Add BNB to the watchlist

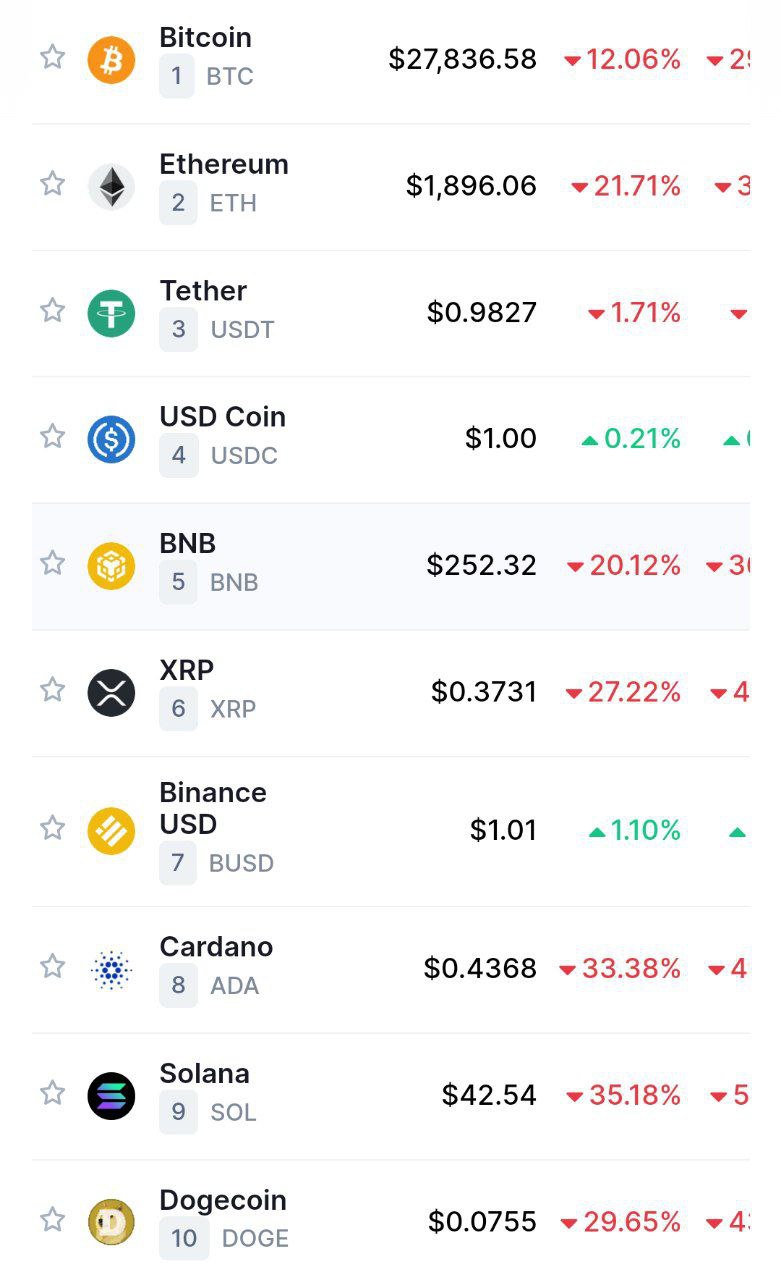(52, 563)
